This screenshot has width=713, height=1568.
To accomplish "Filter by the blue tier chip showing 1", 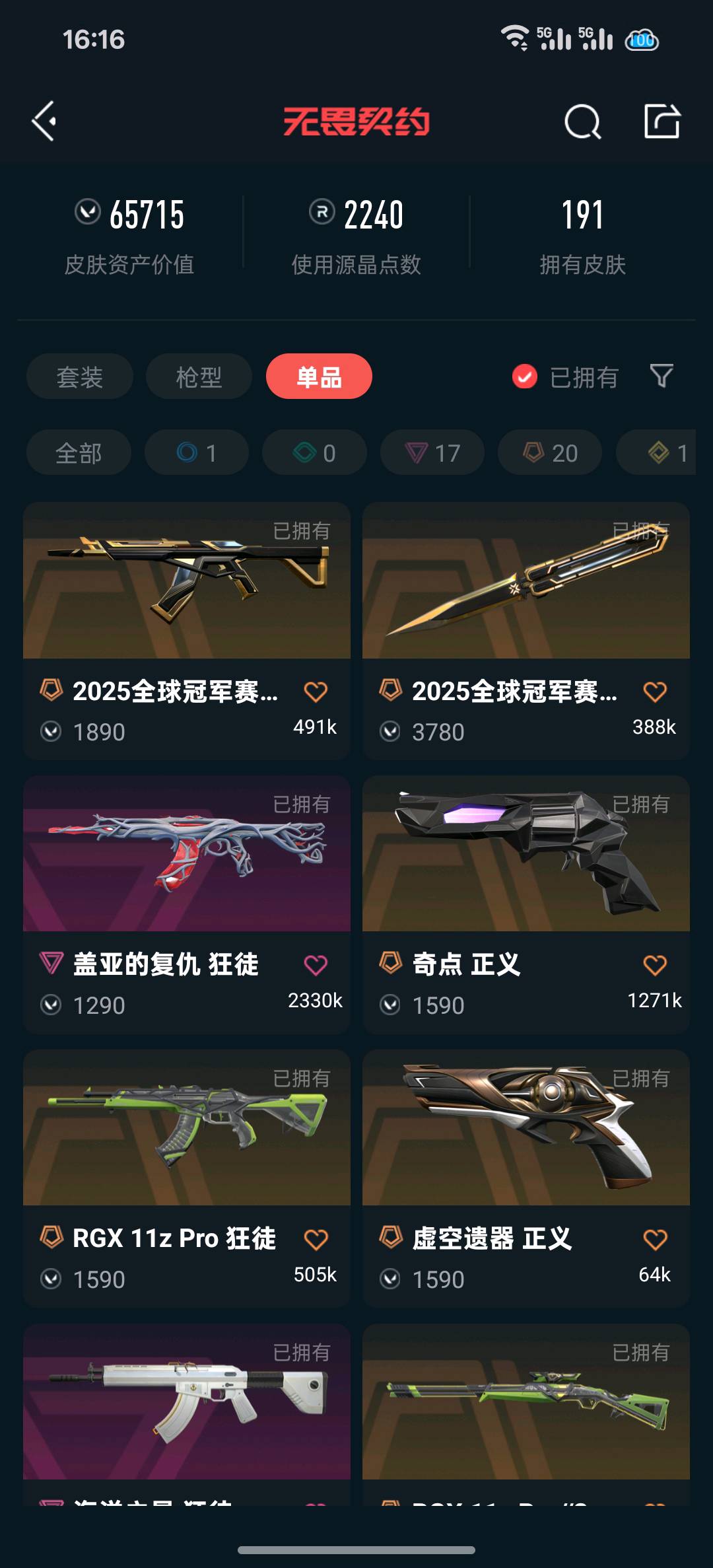I will tap(197, 452).
